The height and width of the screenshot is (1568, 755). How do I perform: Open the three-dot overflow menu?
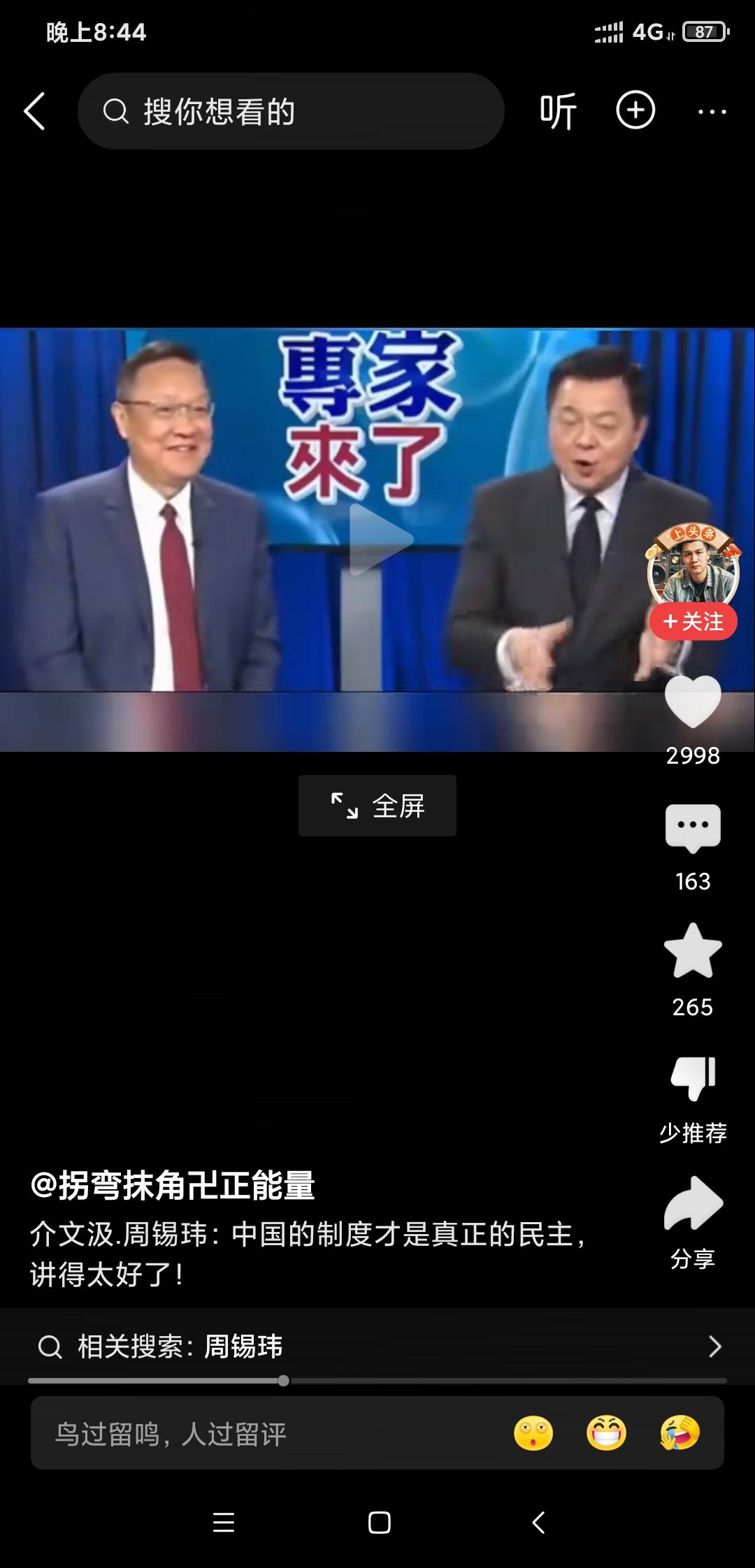coord(712,112)
